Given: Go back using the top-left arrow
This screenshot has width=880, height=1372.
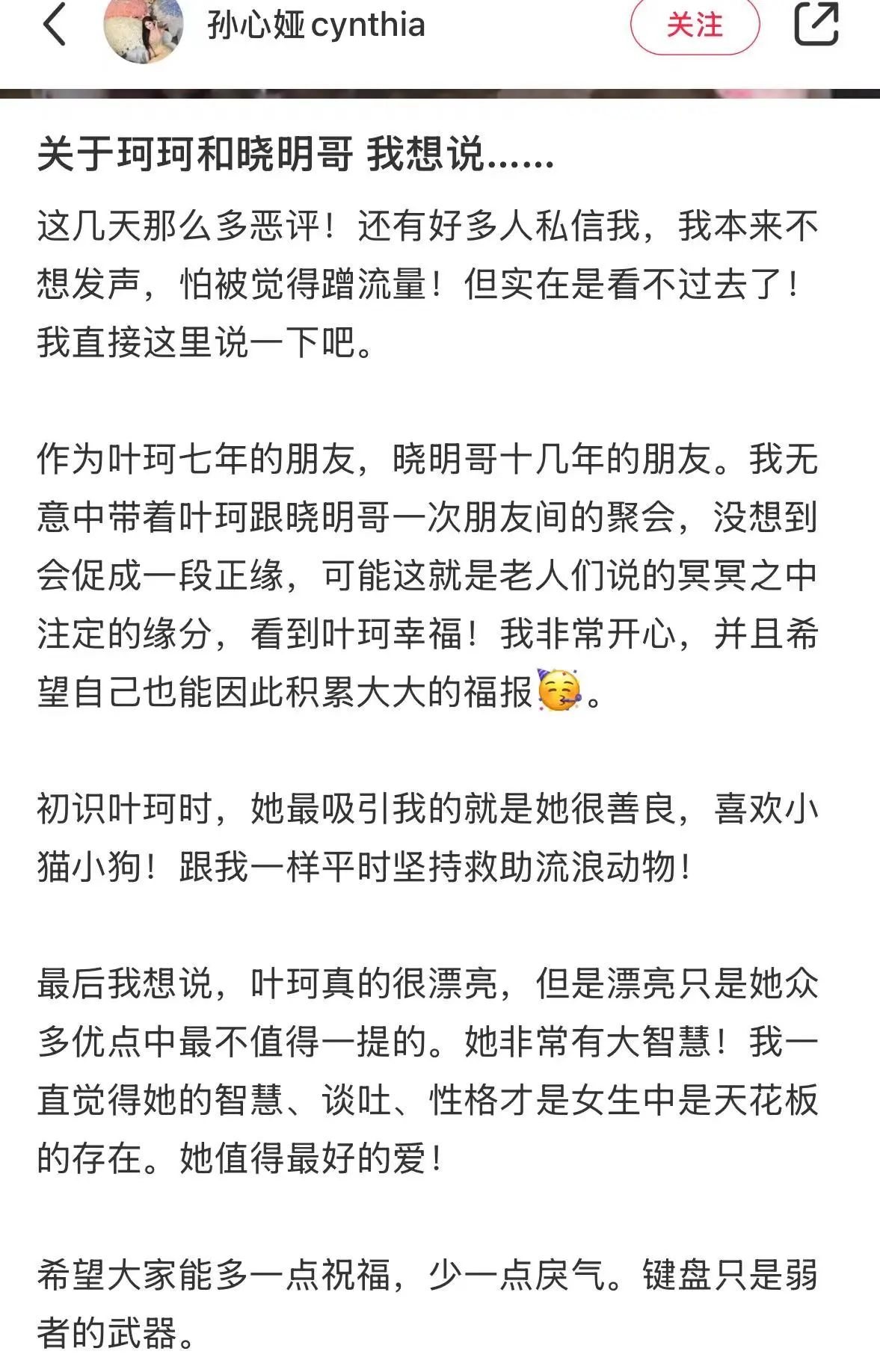Looking at the screenshot, I should (x=55, y=24).
